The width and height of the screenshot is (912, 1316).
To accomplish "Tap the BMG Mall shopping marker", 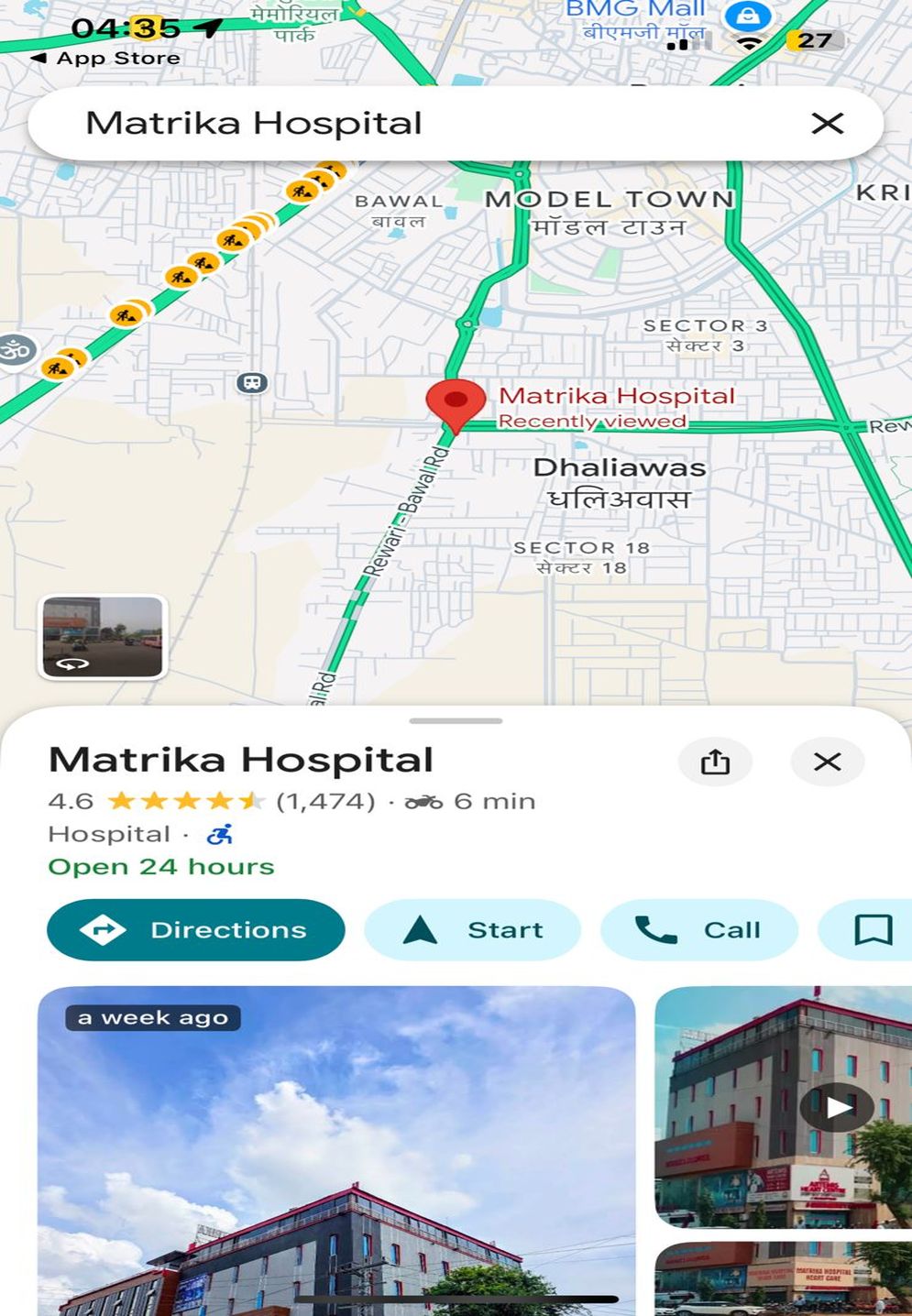I will [x=748, y=16].
